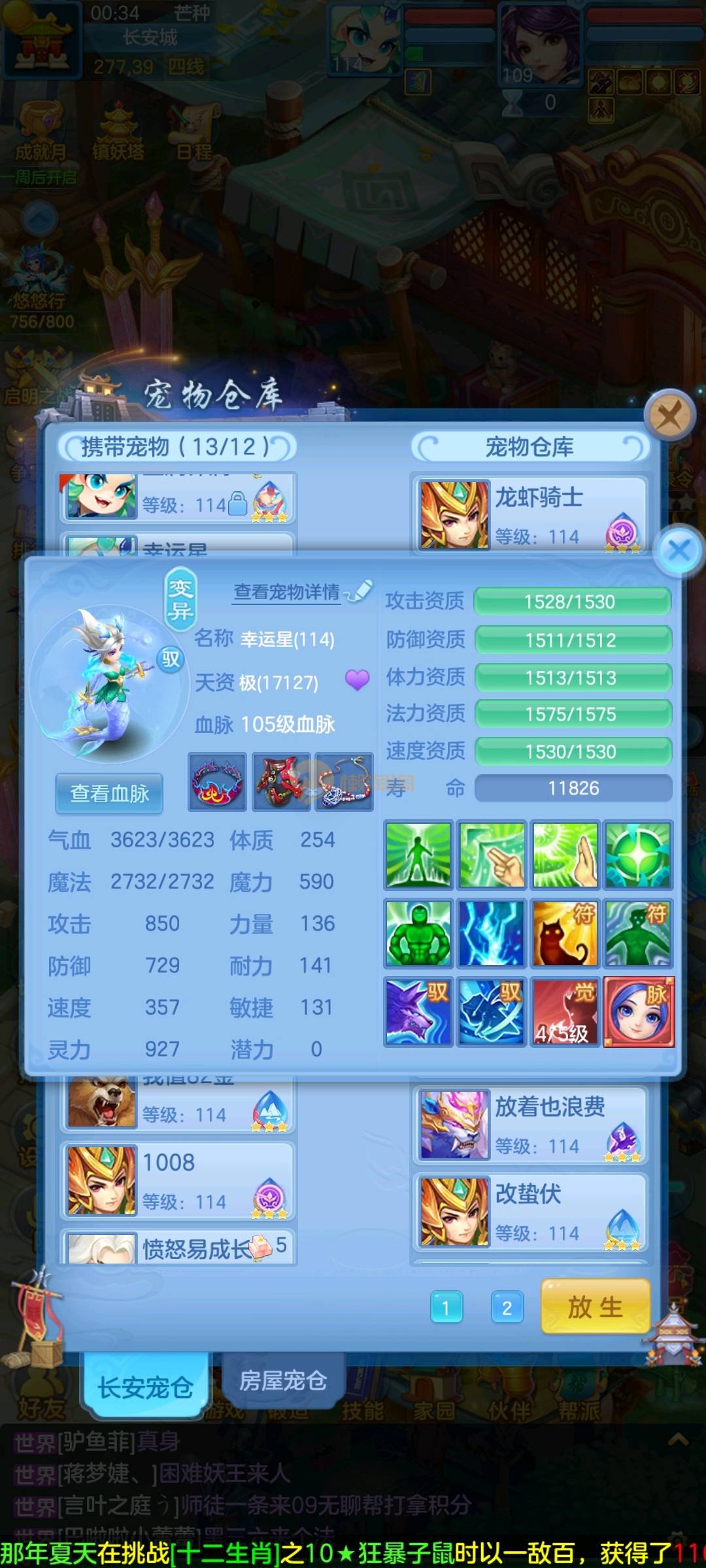Go to warehouse page 2
706x1568 pixels.
tap(507, 1307)
